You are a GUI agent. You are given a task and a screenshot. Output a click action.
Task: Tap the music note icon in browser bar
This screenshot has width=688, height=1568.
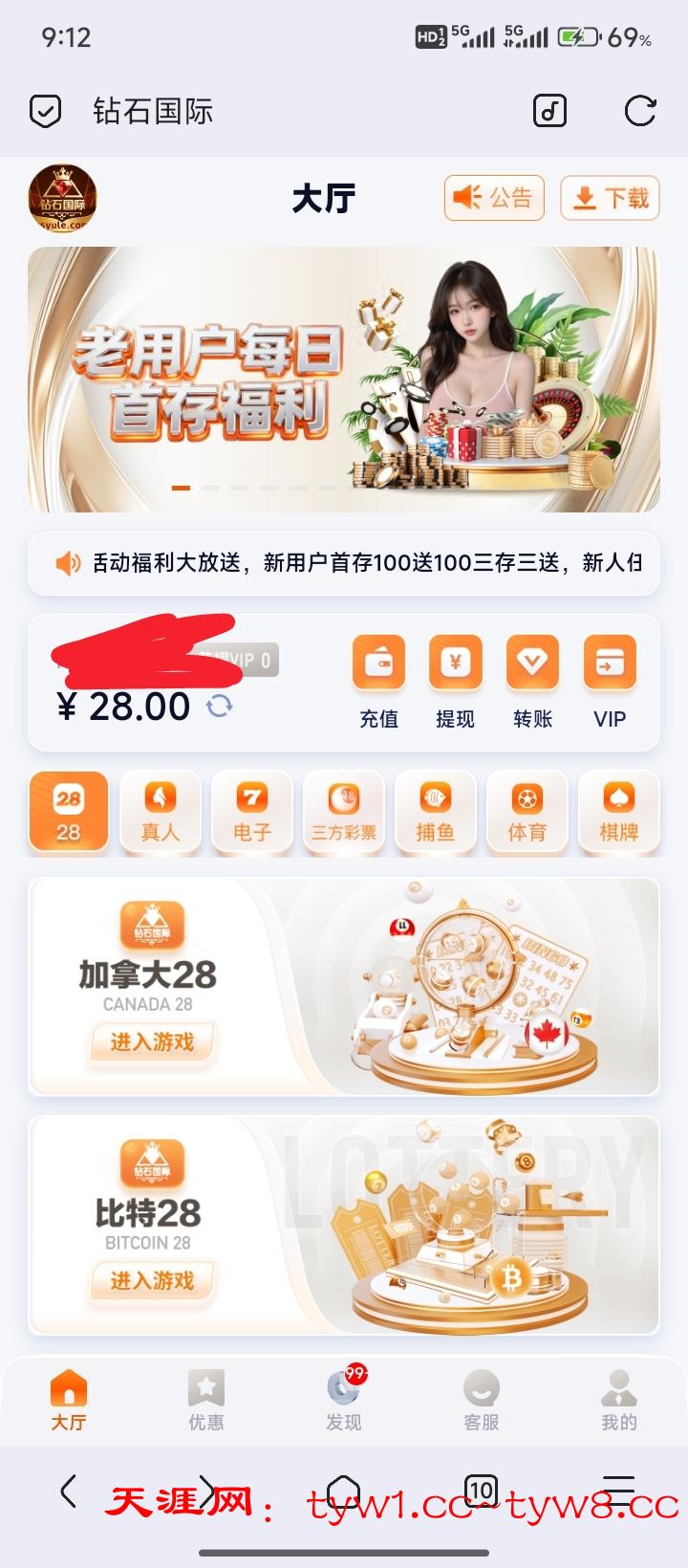click(549, 111)
